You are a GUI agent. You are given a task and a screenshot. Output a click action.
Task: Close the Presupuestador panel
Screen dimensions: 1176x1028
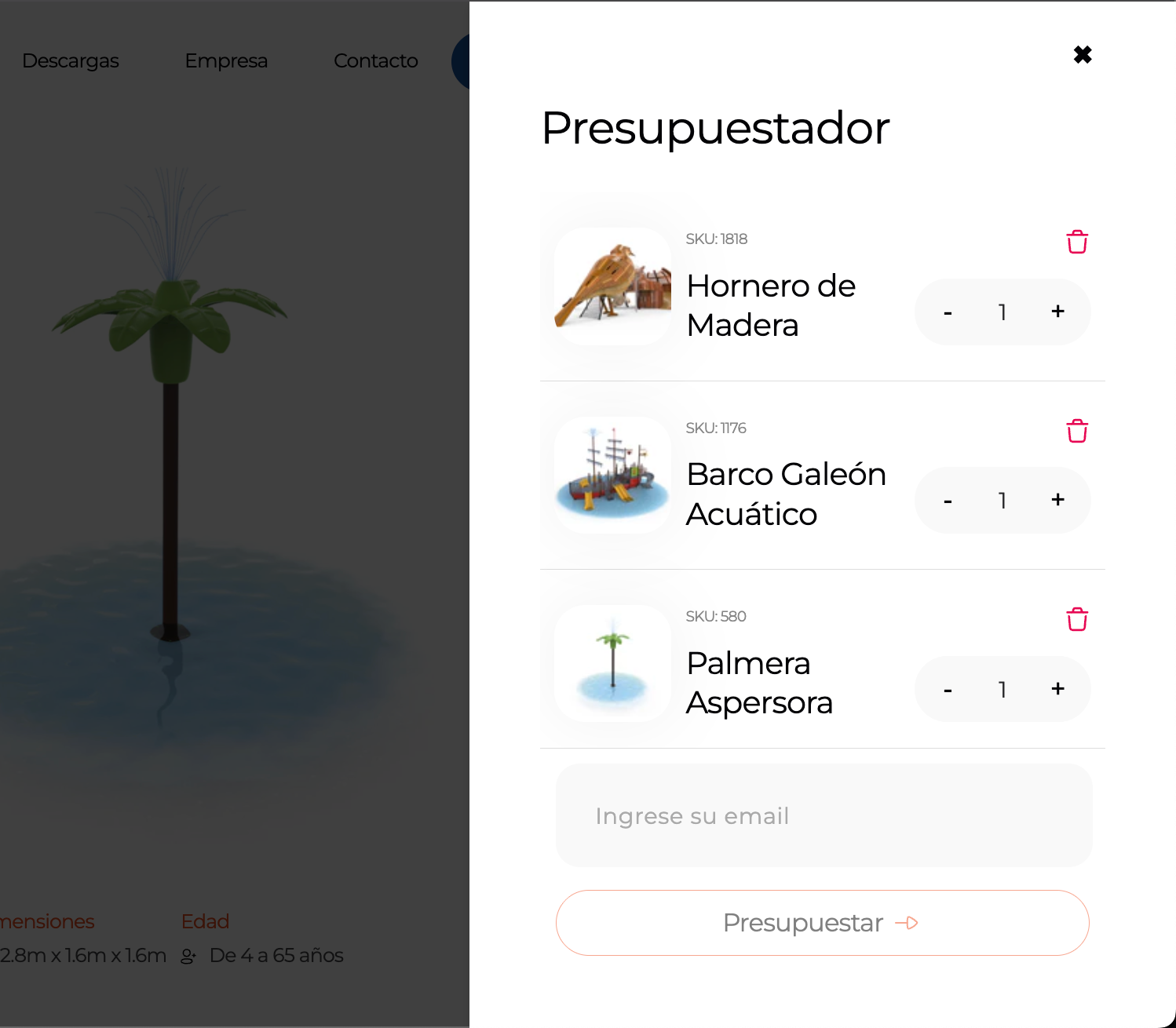pyautogui.click(x=1083, y=55)
